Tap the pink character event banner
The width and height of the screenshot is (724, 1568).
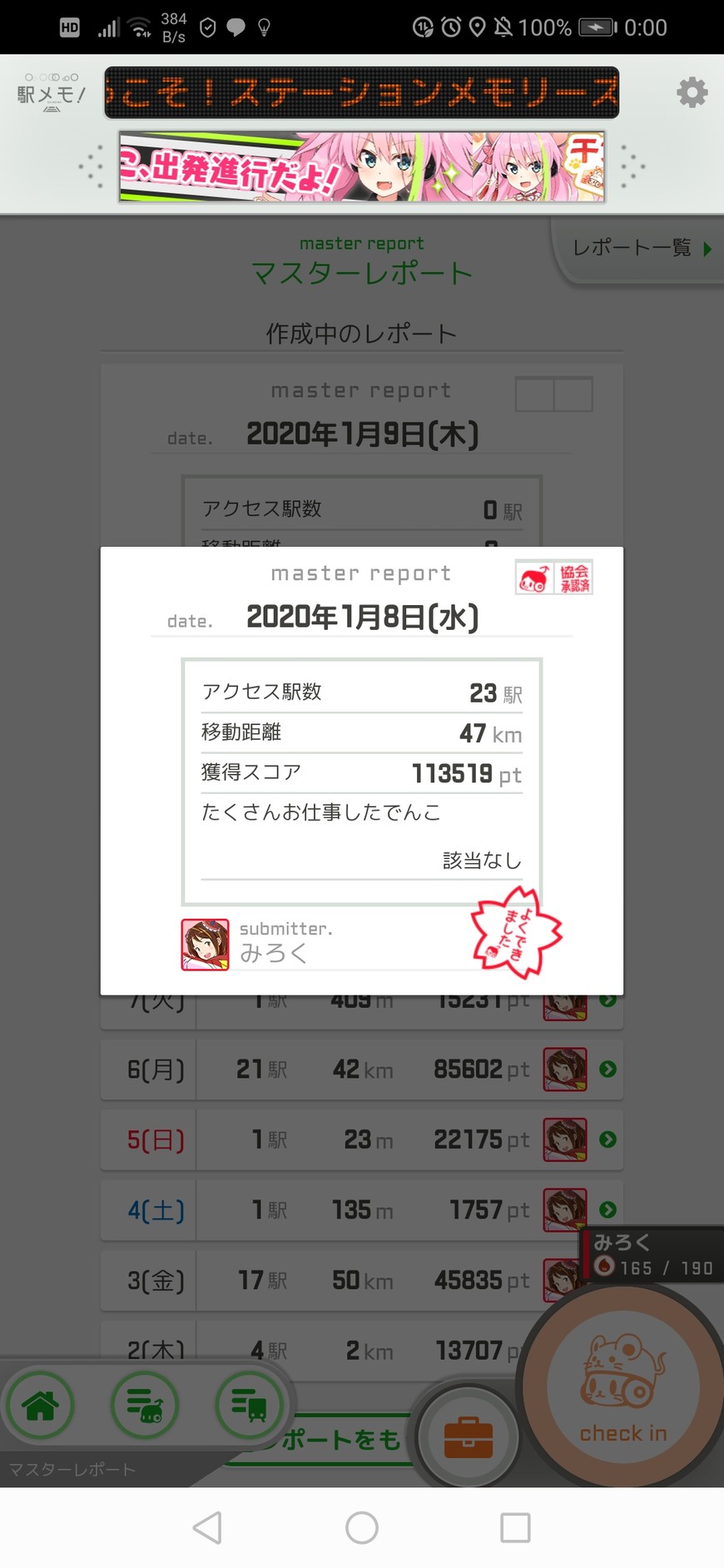tap(361, 166)
